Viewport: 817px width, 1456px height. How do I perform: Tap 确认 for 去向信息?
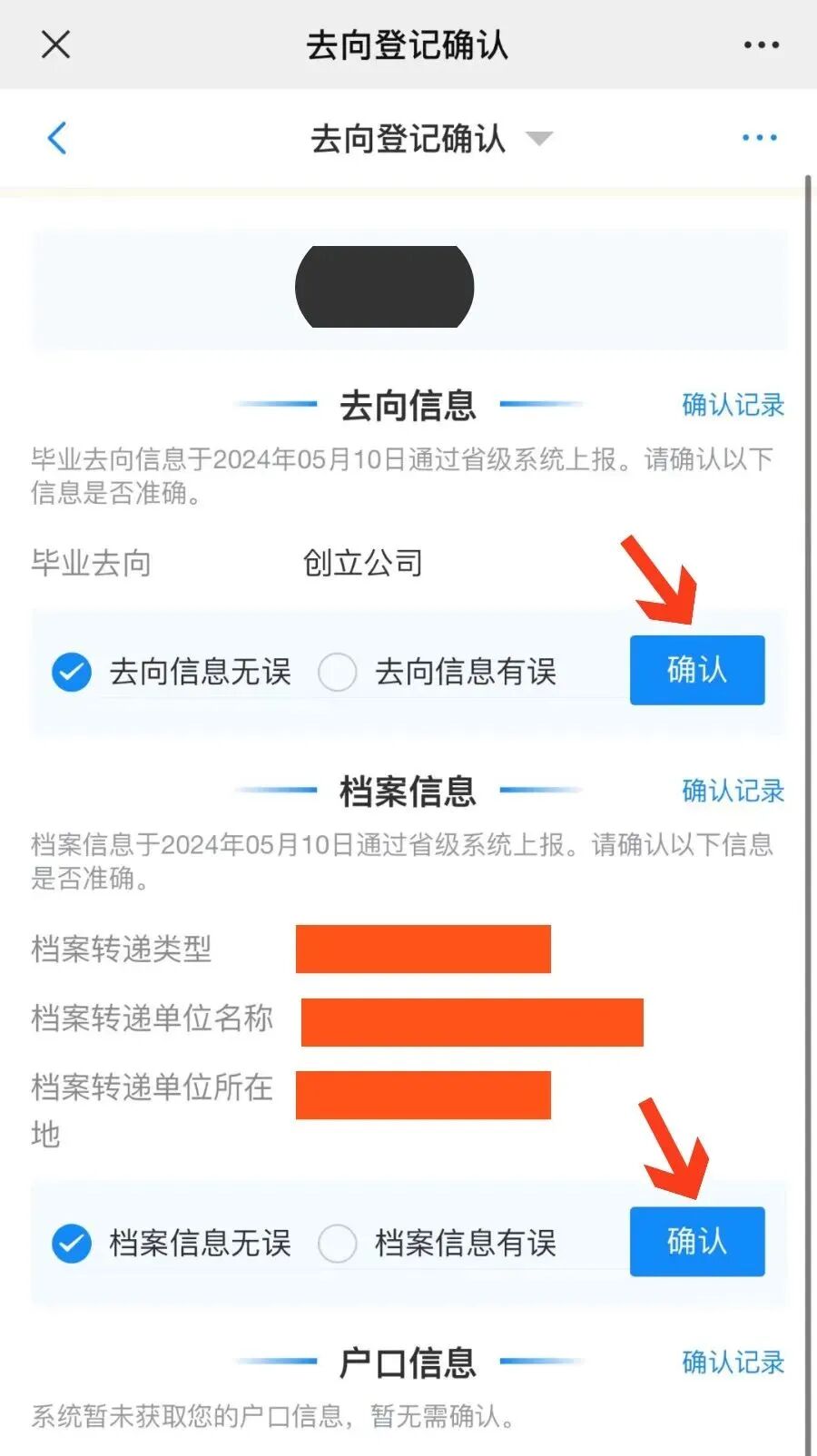coord(697,670)
